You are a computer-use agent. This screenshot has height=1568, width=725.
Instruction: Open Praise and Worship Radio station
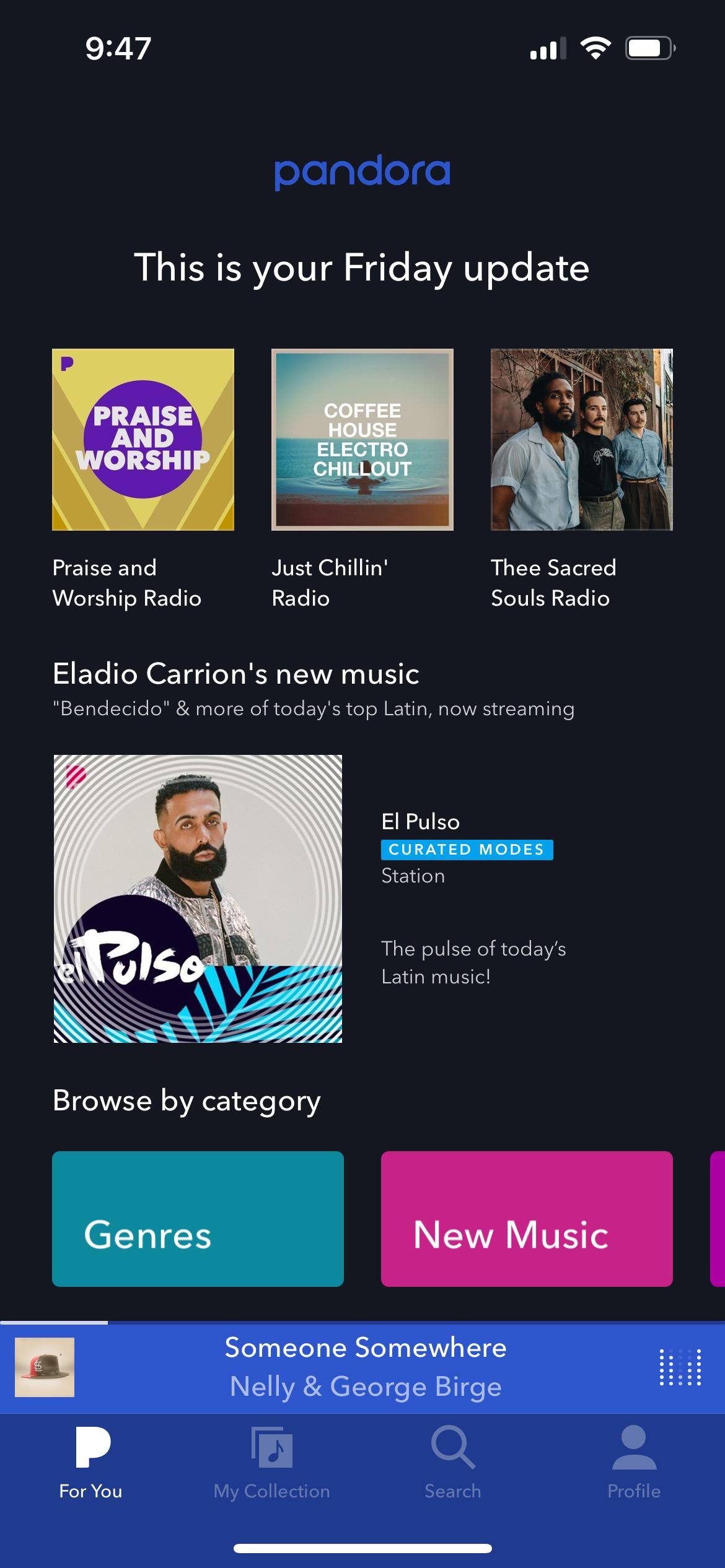point(143,440)
